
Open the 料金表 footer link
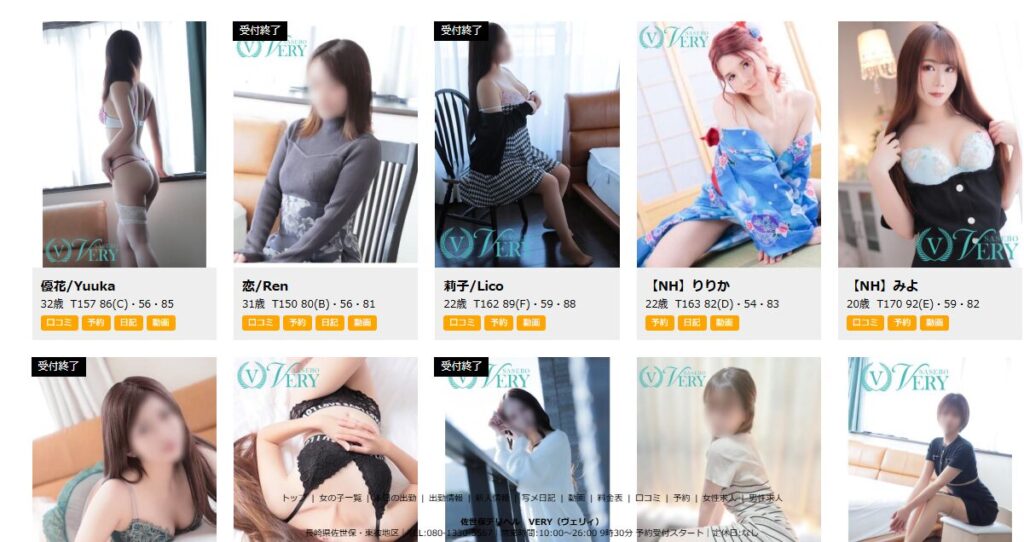pyautogui.click(x=610, y=497)
